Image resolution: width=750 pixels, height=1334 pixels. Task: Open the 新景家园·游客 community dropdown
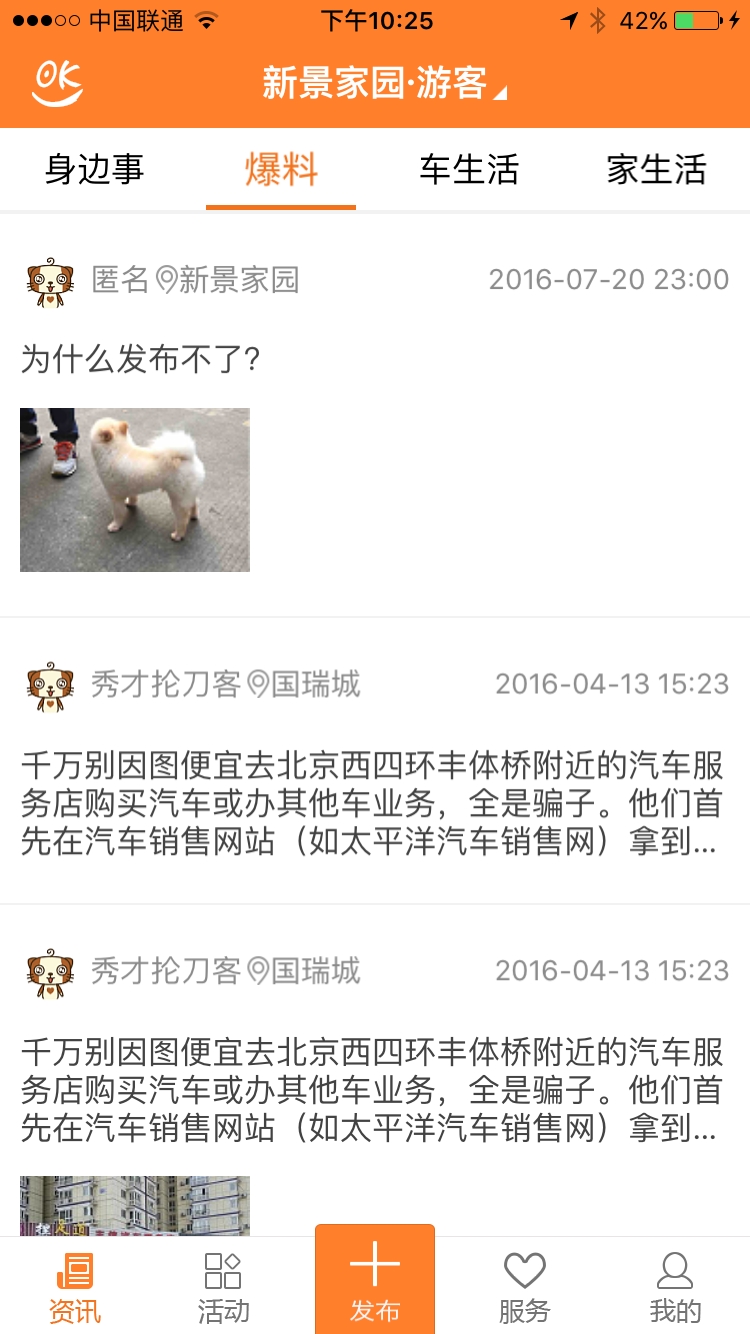click(x=384, y=83)
